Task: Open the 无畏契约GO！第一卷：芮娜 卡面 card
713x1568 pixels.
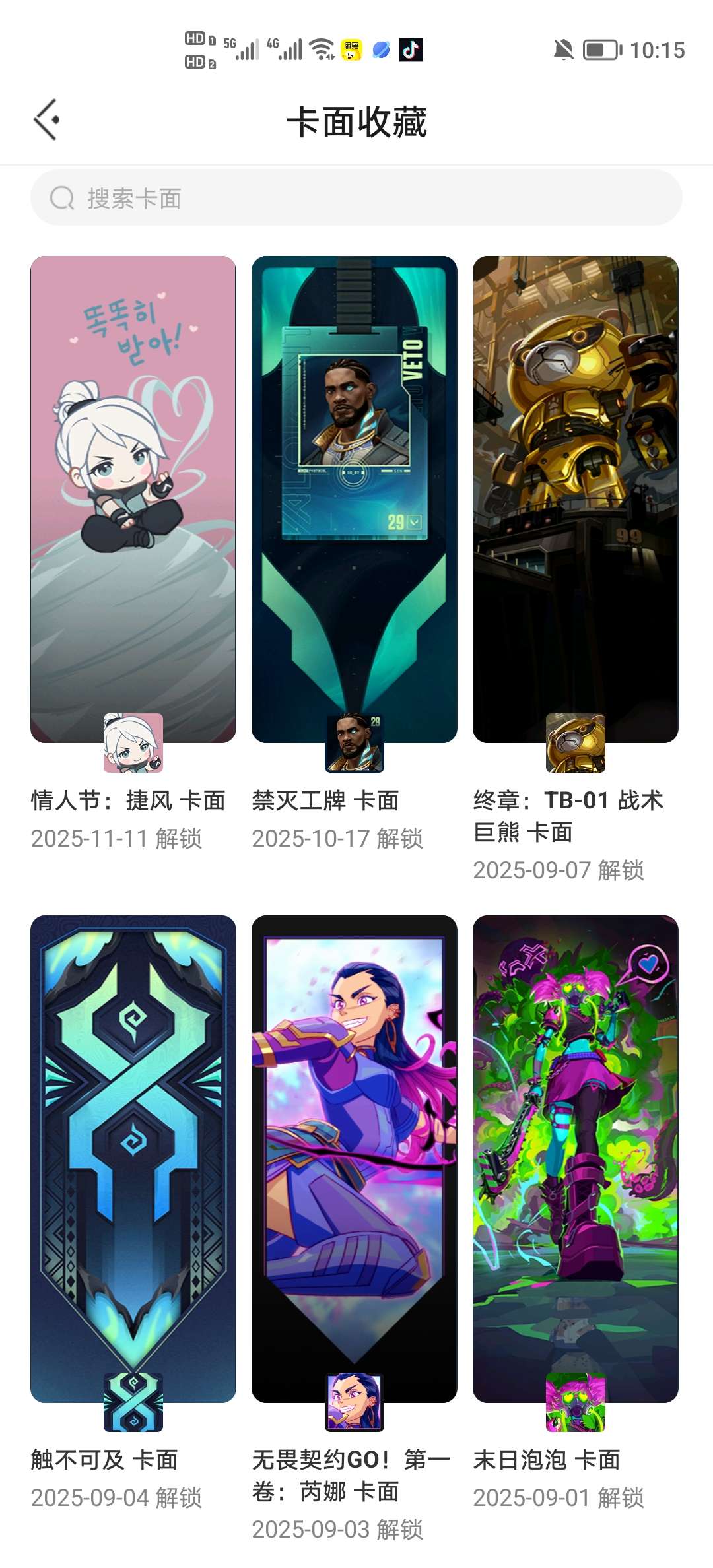Action: 355,1158
